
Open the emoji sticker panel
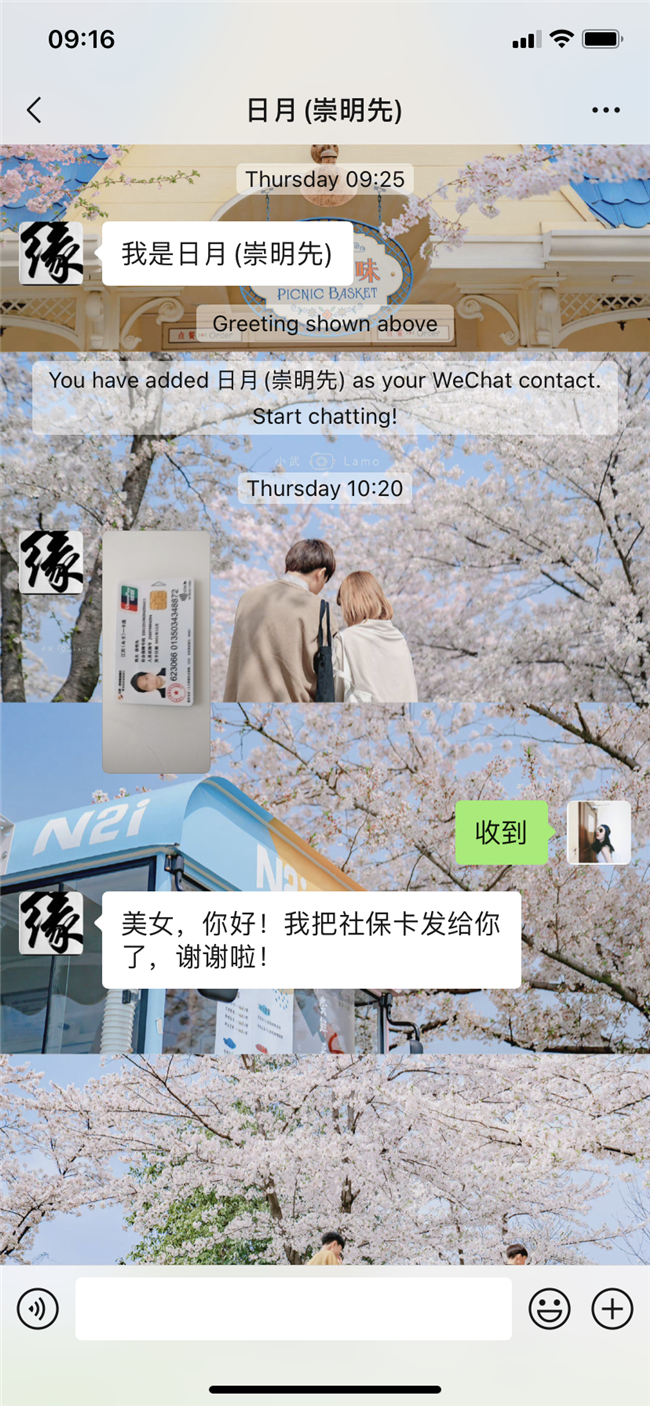[549, 1308]
